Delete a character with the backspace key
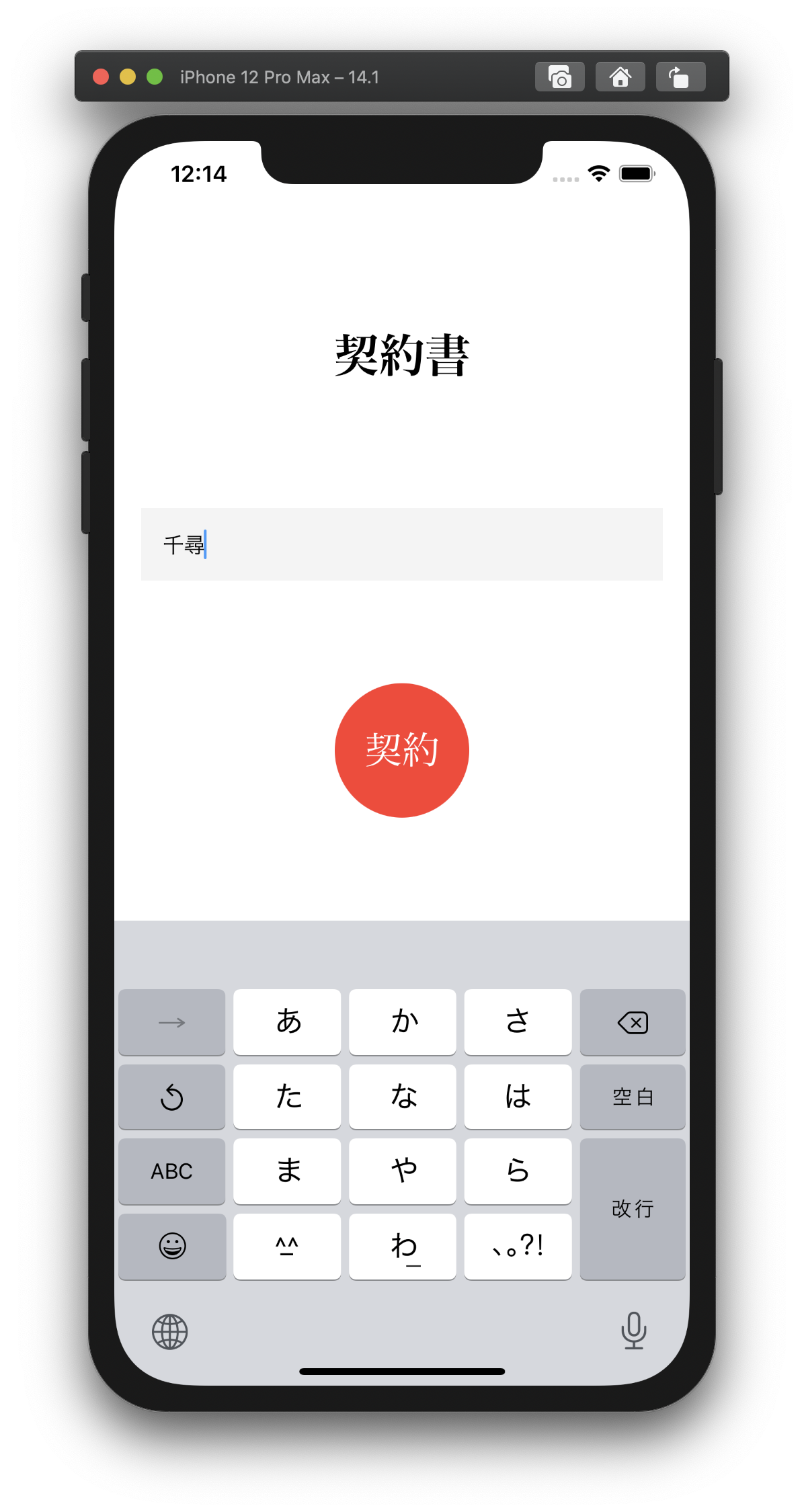 pos(632,1022)
